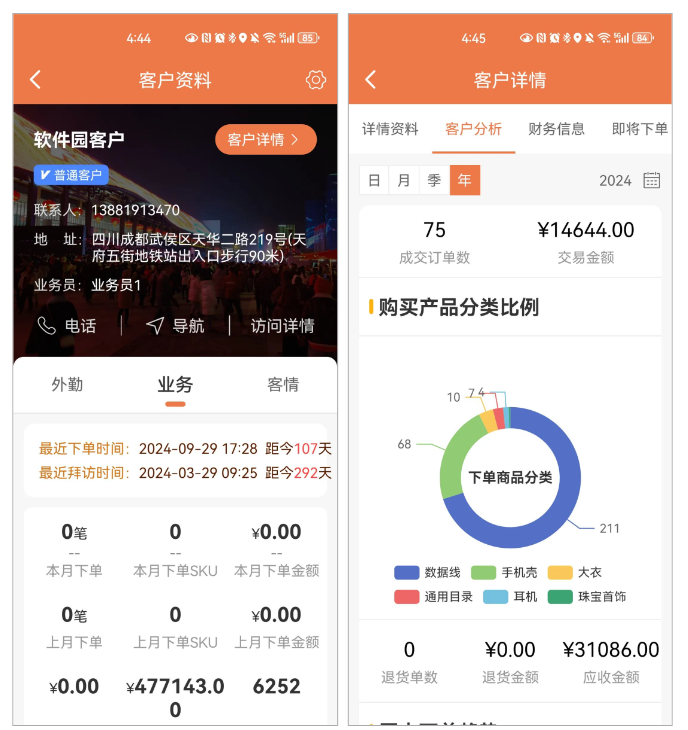
Task: Choose the 季 period filter
Action: click(x=434, y=181)
